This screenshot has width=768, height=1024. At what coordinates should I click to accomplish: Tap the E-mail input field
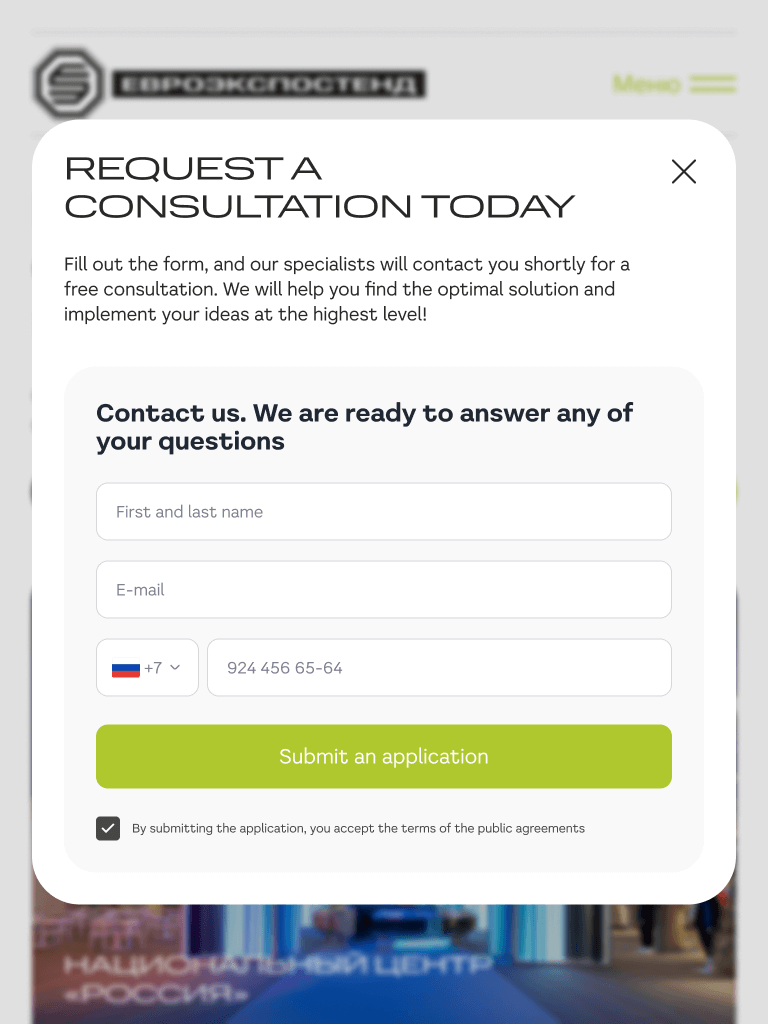(384, 590)
